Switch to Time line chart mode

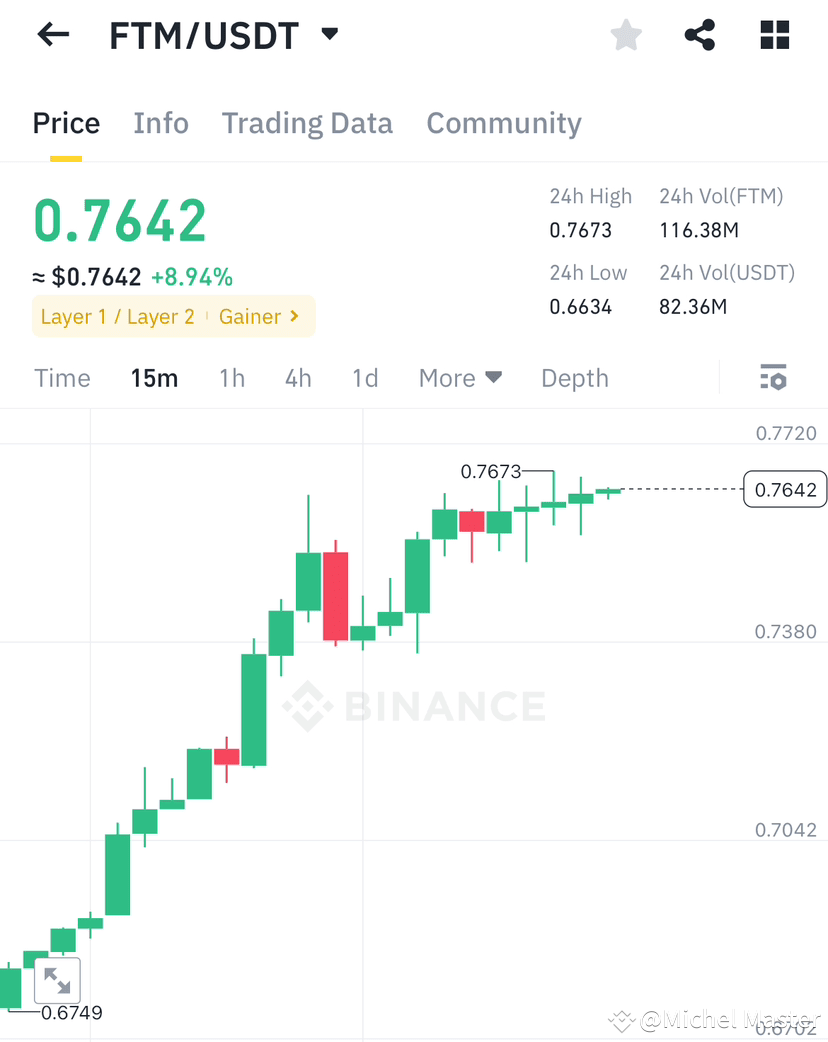tap(62, 377)
